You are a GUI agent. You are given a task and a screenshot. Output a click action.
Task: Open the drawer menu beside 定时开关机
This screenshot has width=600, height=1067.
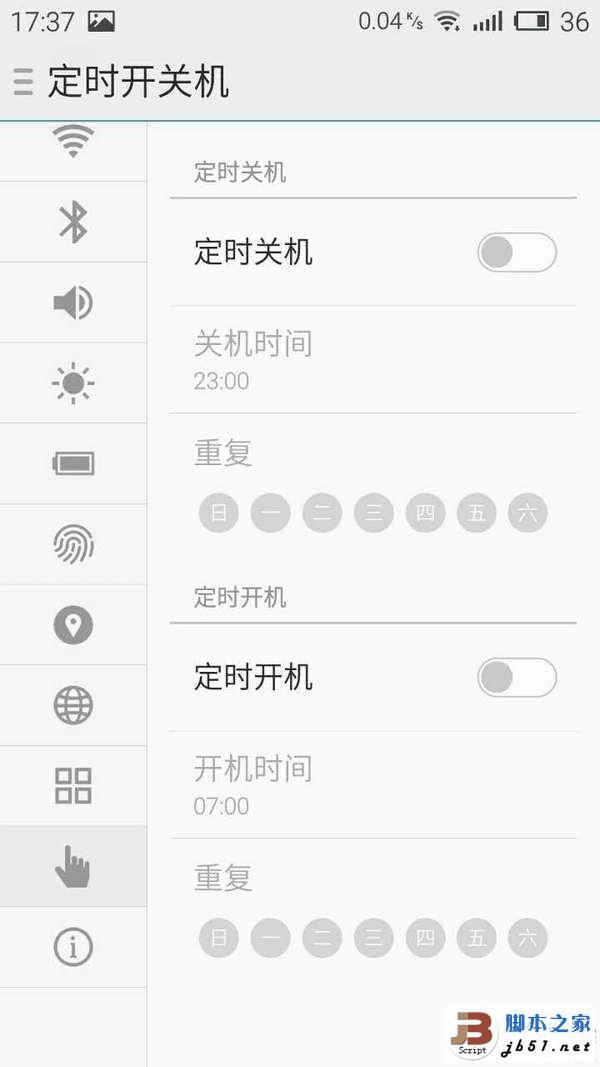click(x=24, y=82)
